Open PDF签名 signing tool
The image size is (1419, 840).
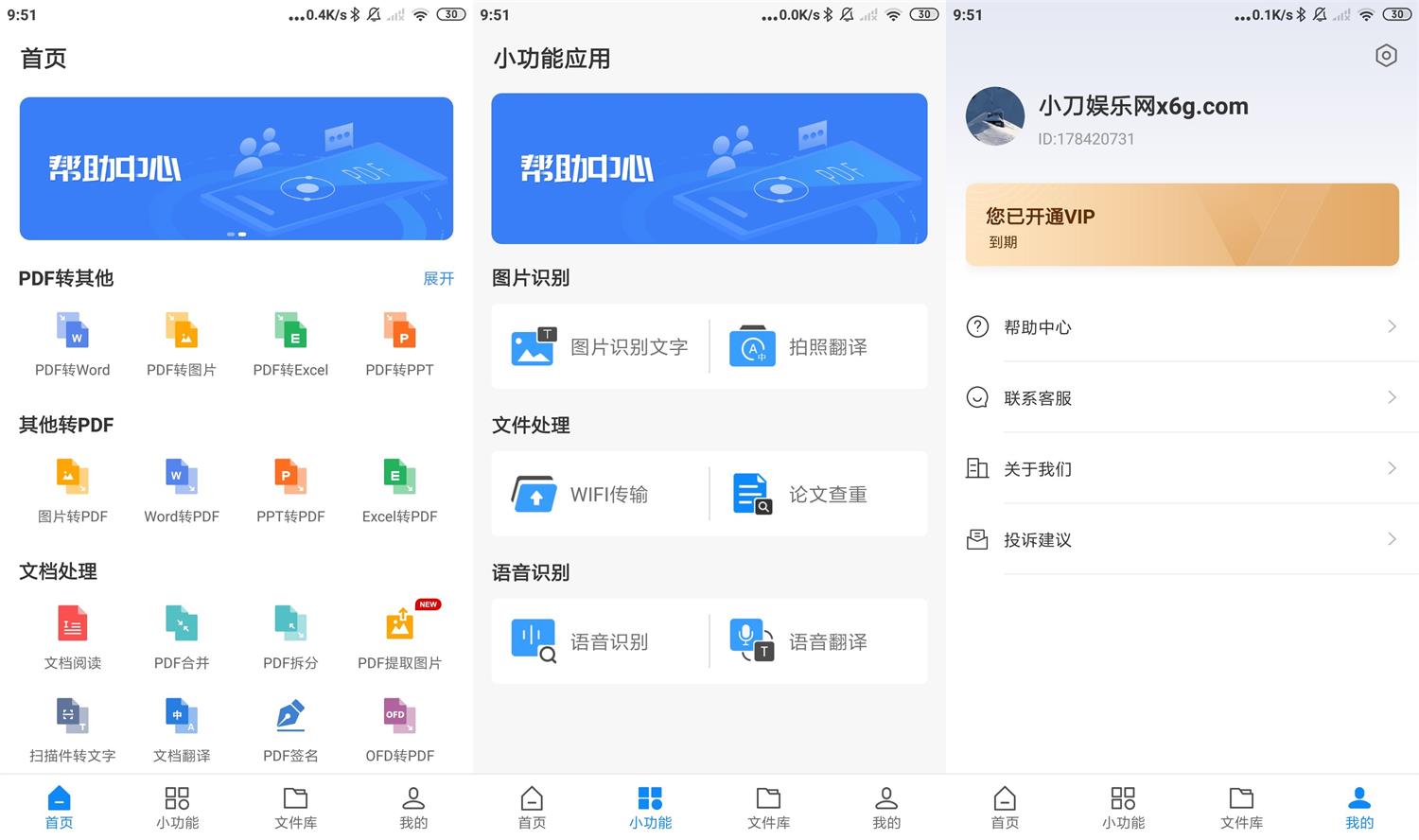290,730
